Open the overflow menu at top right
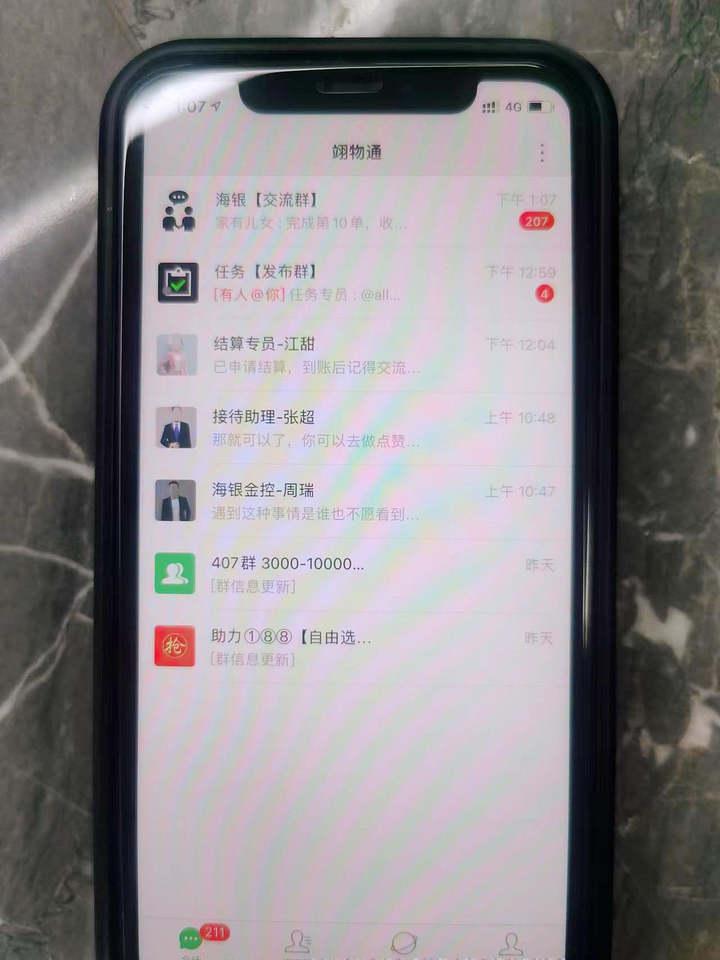Image resolution: width=720 pixels, height=960 pixels. click(x=542, y=153)
